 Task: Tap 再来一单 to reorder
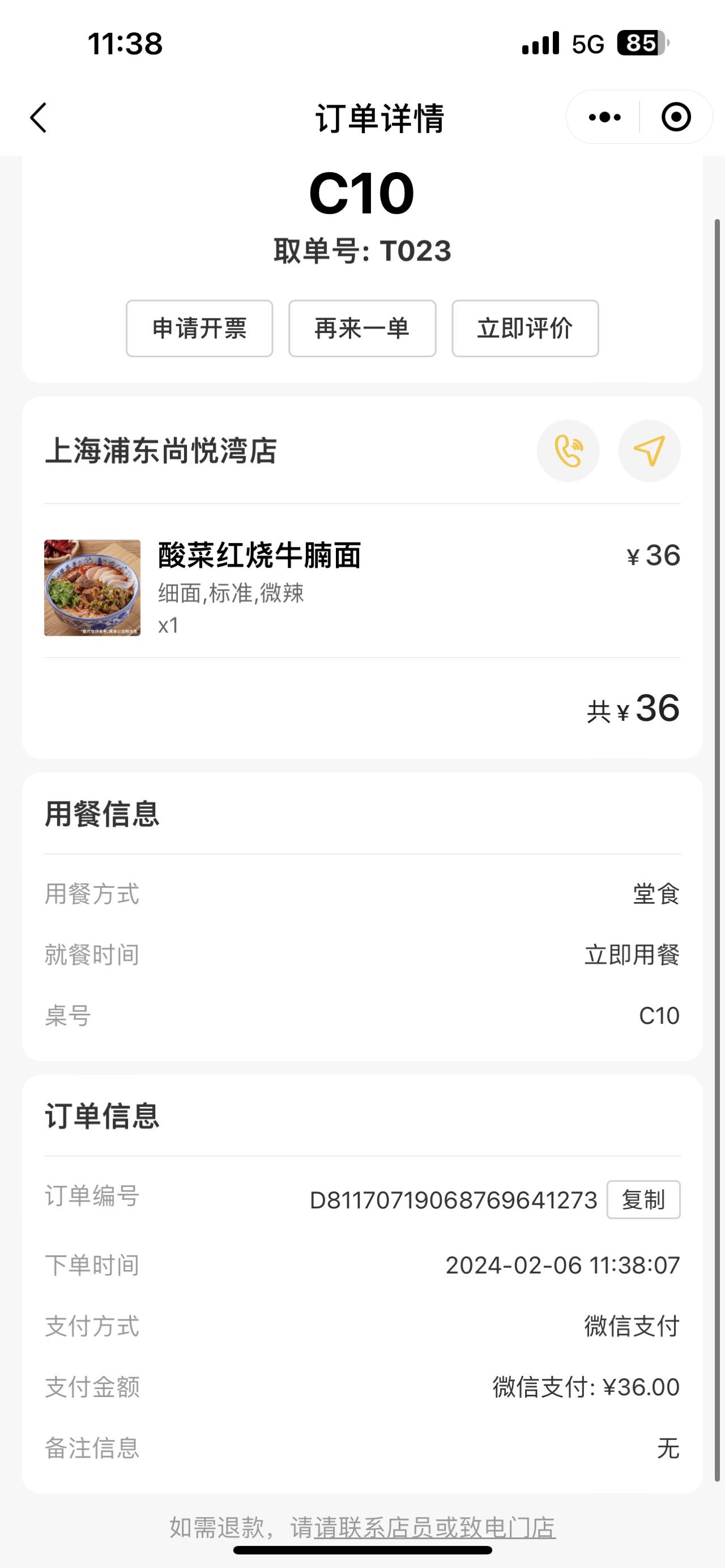tap(362, 328)
